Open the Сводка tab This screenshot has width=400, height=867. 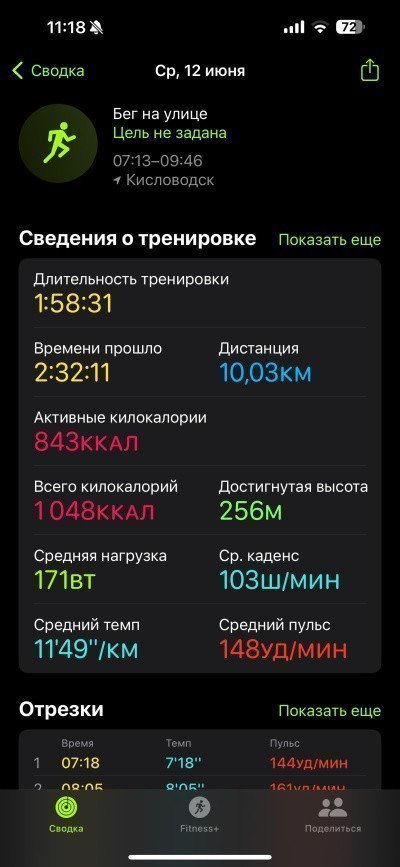tap(66, 815)
